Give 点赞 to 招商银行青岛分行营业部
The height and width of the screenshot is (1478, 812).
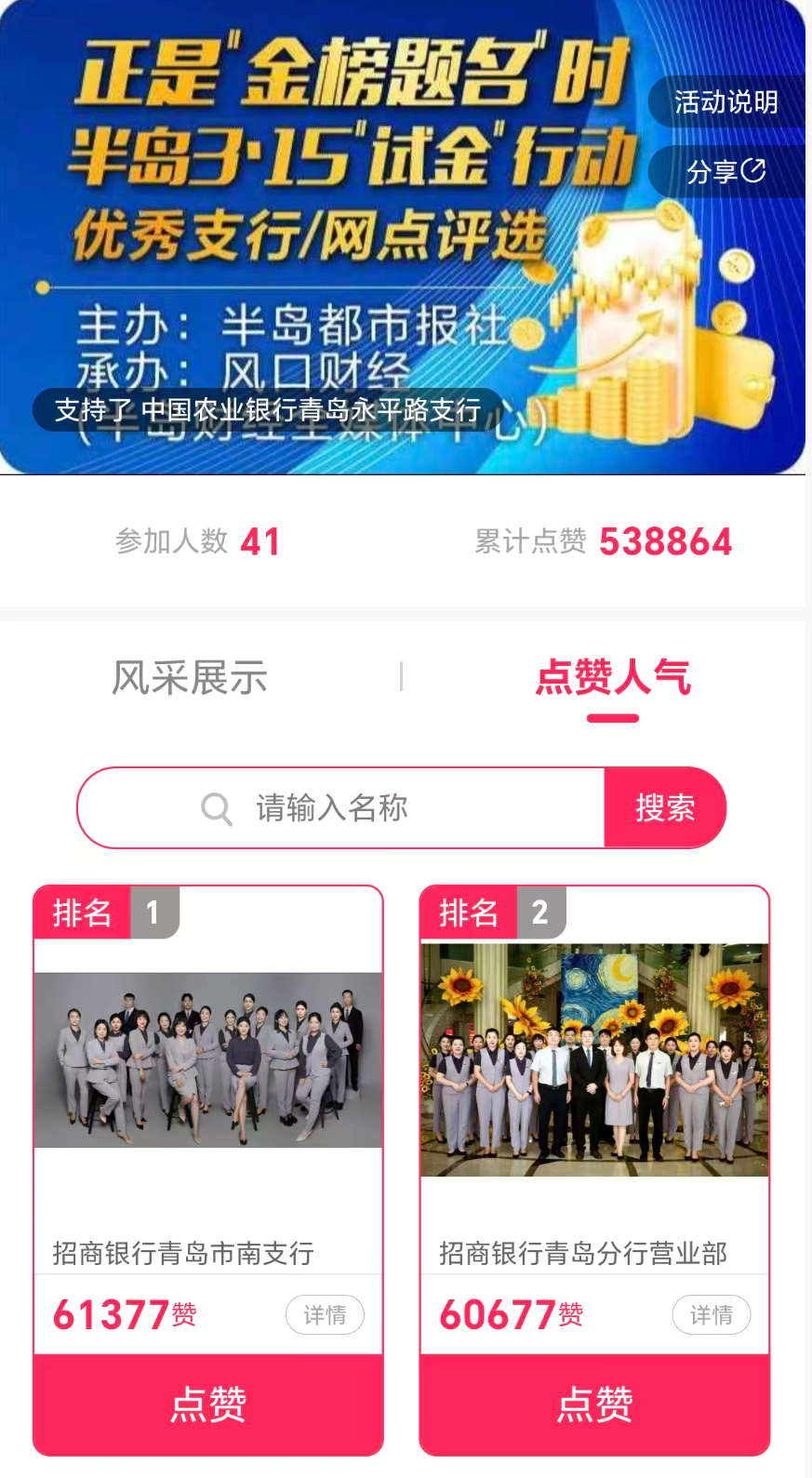click(x=594, y=1404)
